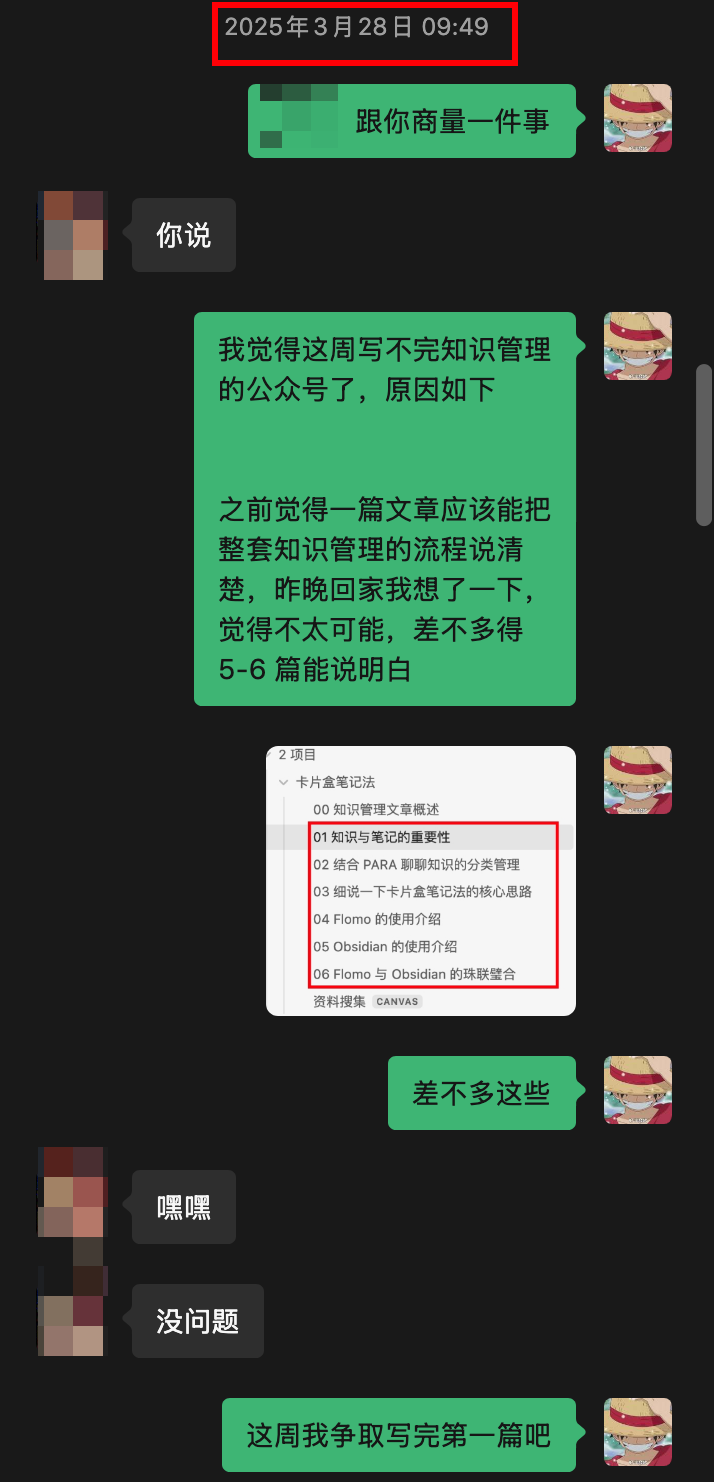Open the shared 卡片盒笔记法 screenshot image
The height and width of the screenshot is (1482, 714).
click(x=420, y=880)
